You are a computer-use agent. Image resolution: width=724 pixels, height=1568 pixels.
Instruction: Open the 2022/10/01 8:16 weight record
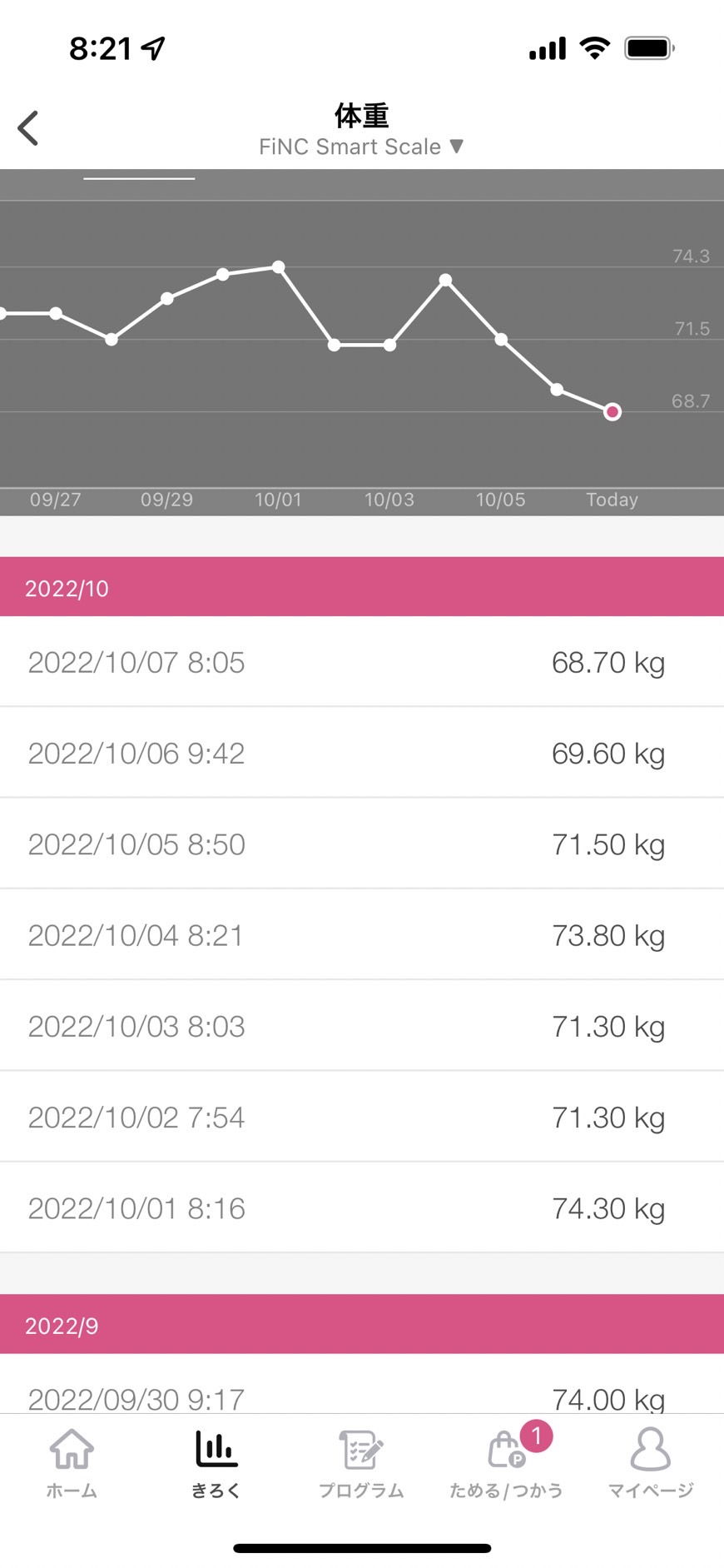[x=362, y=1207]
